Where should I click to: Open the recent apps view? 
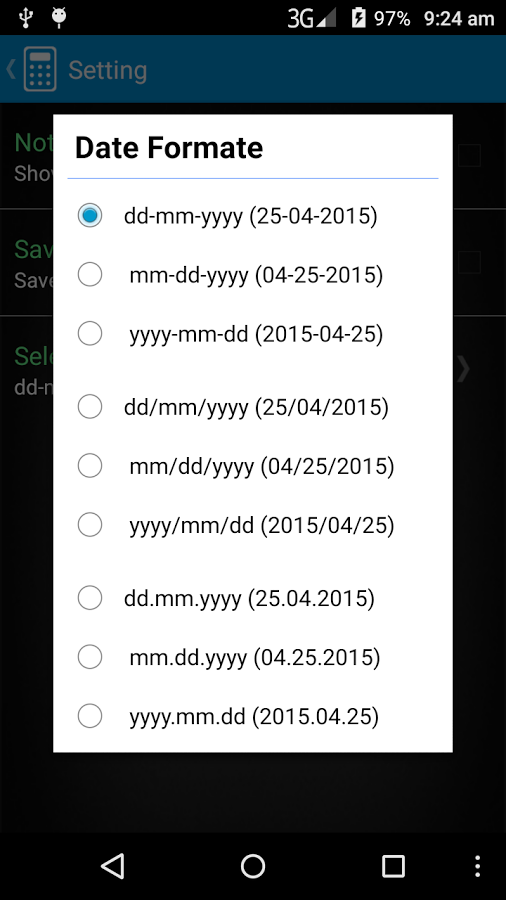coord(394,866)
